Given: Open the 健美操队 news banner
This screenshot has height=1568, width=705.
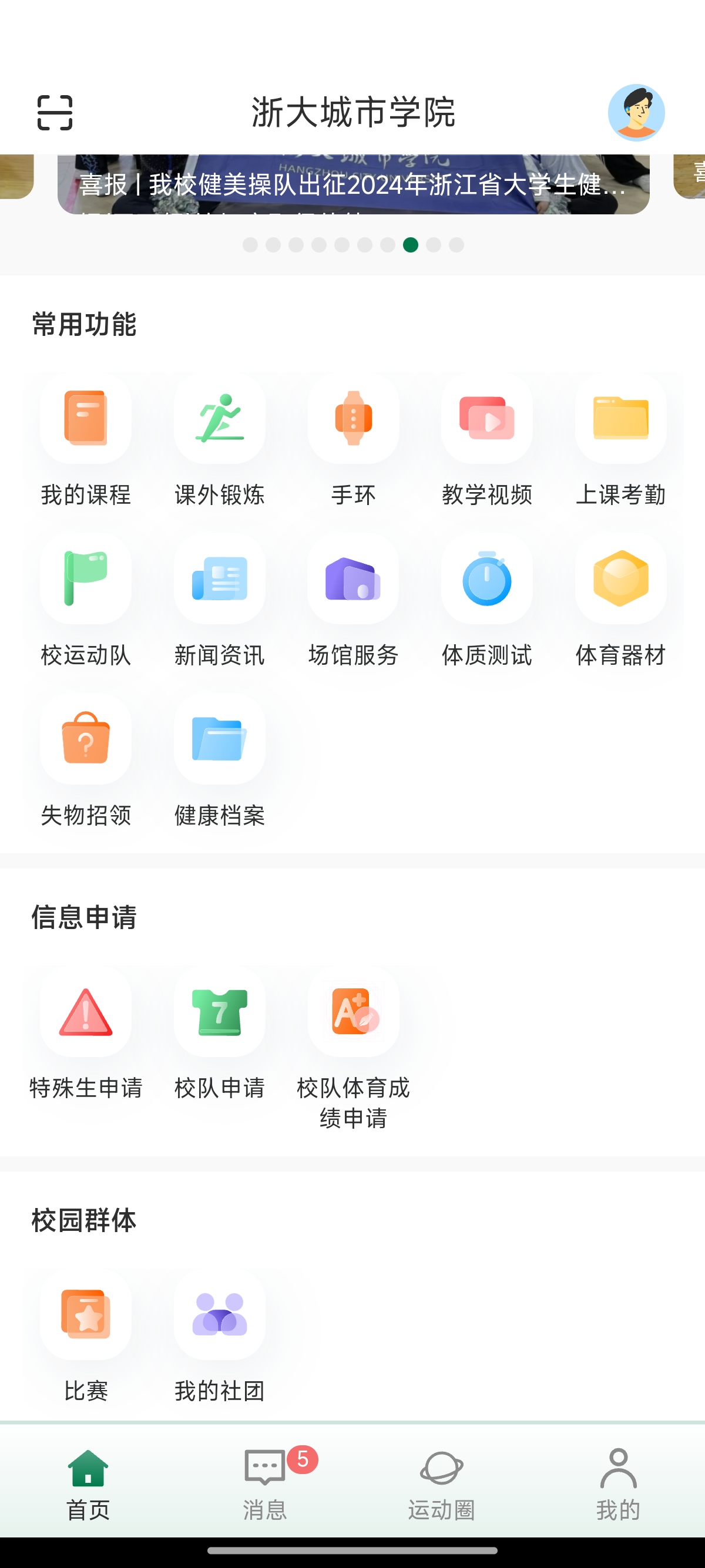Looking at the screenshot, I should pos(353,184).
